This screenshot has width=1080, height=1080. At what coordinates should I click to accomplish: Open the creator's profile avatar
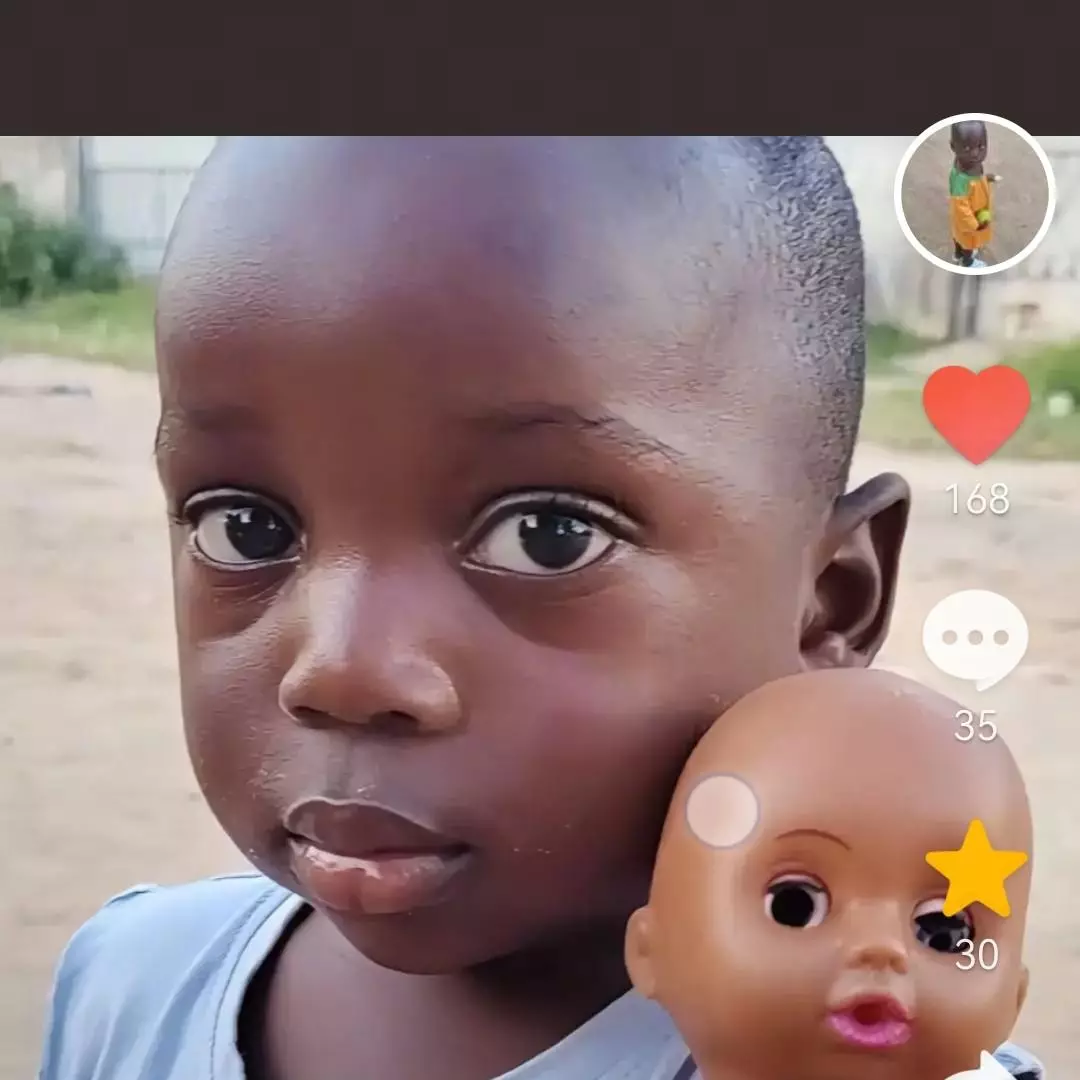coord(974,194)
